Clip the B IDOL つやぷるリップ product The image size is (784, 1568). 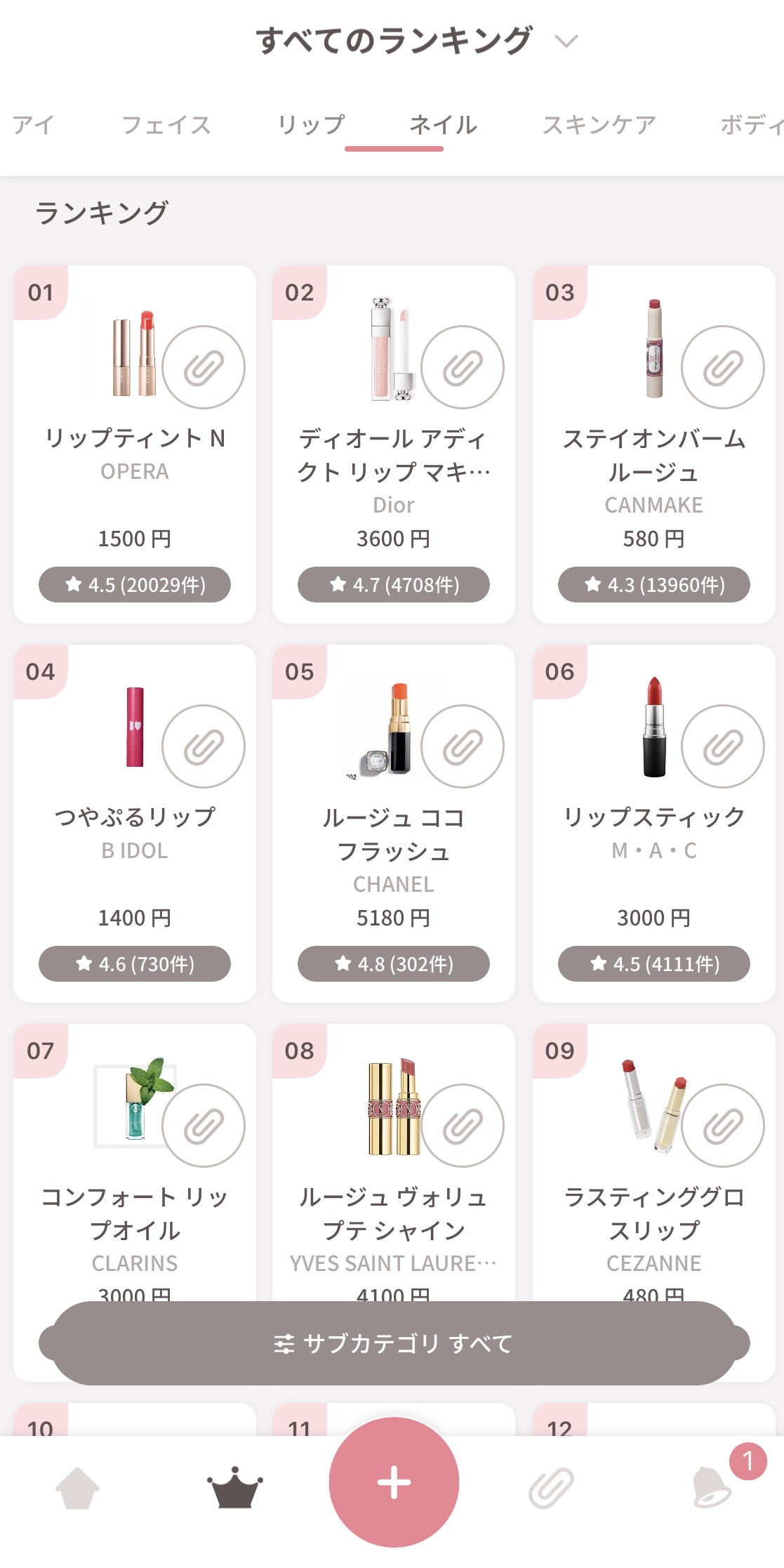(204, 746)
